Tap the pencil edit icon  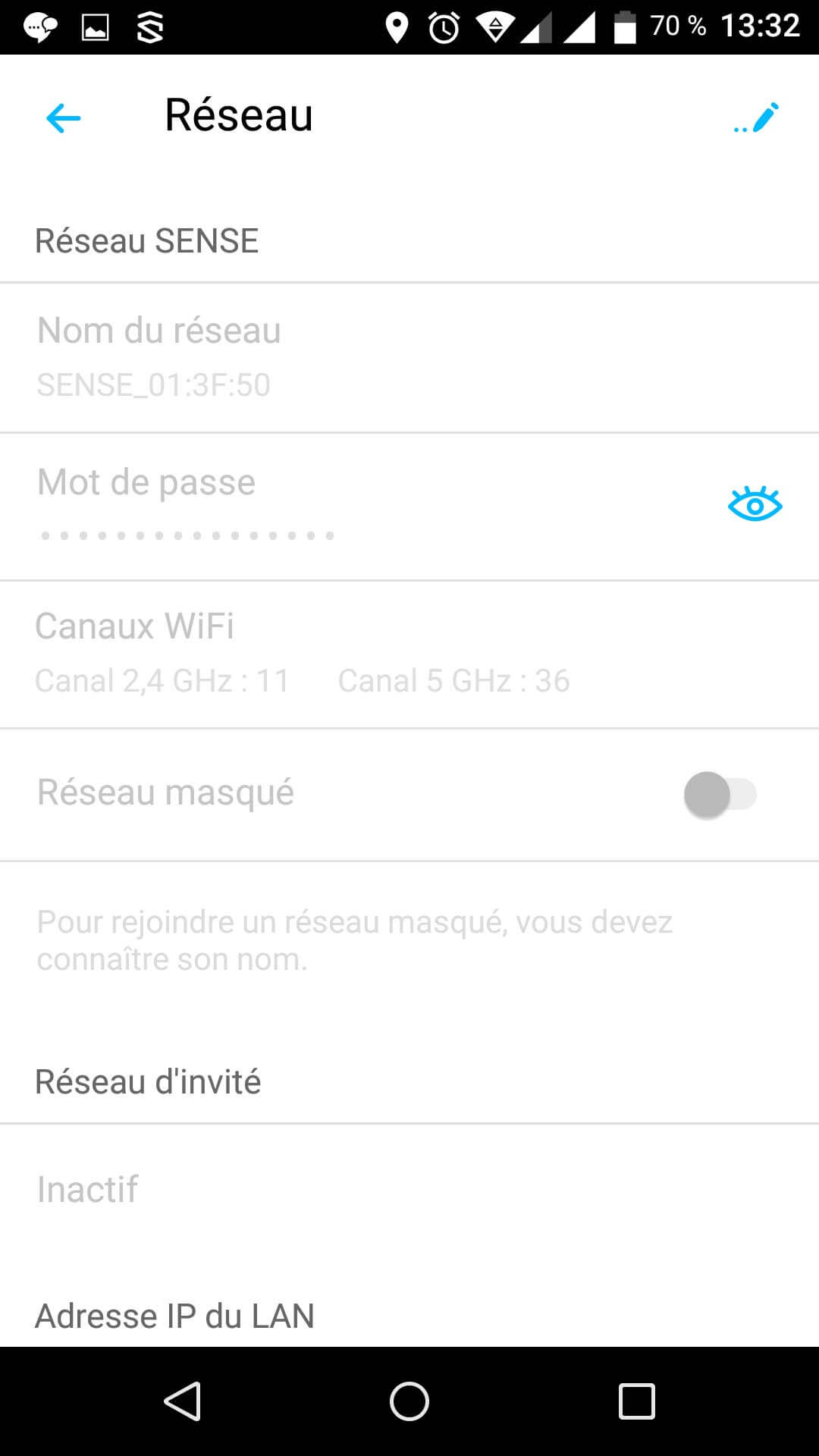(758, 118)
